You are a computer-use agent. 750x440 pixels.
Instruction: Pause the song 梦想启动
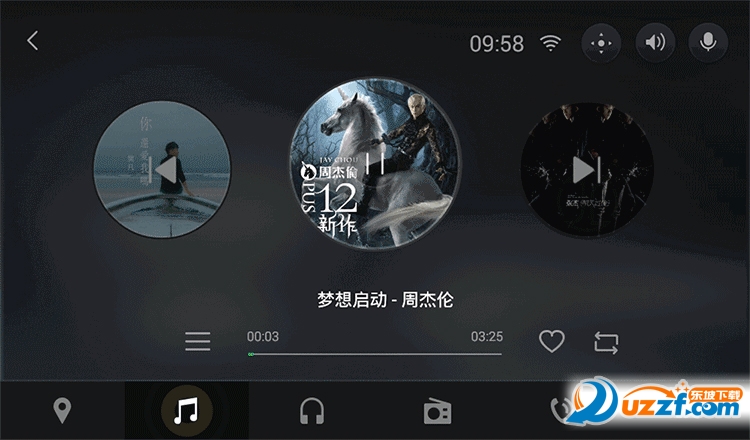(376, 164)
